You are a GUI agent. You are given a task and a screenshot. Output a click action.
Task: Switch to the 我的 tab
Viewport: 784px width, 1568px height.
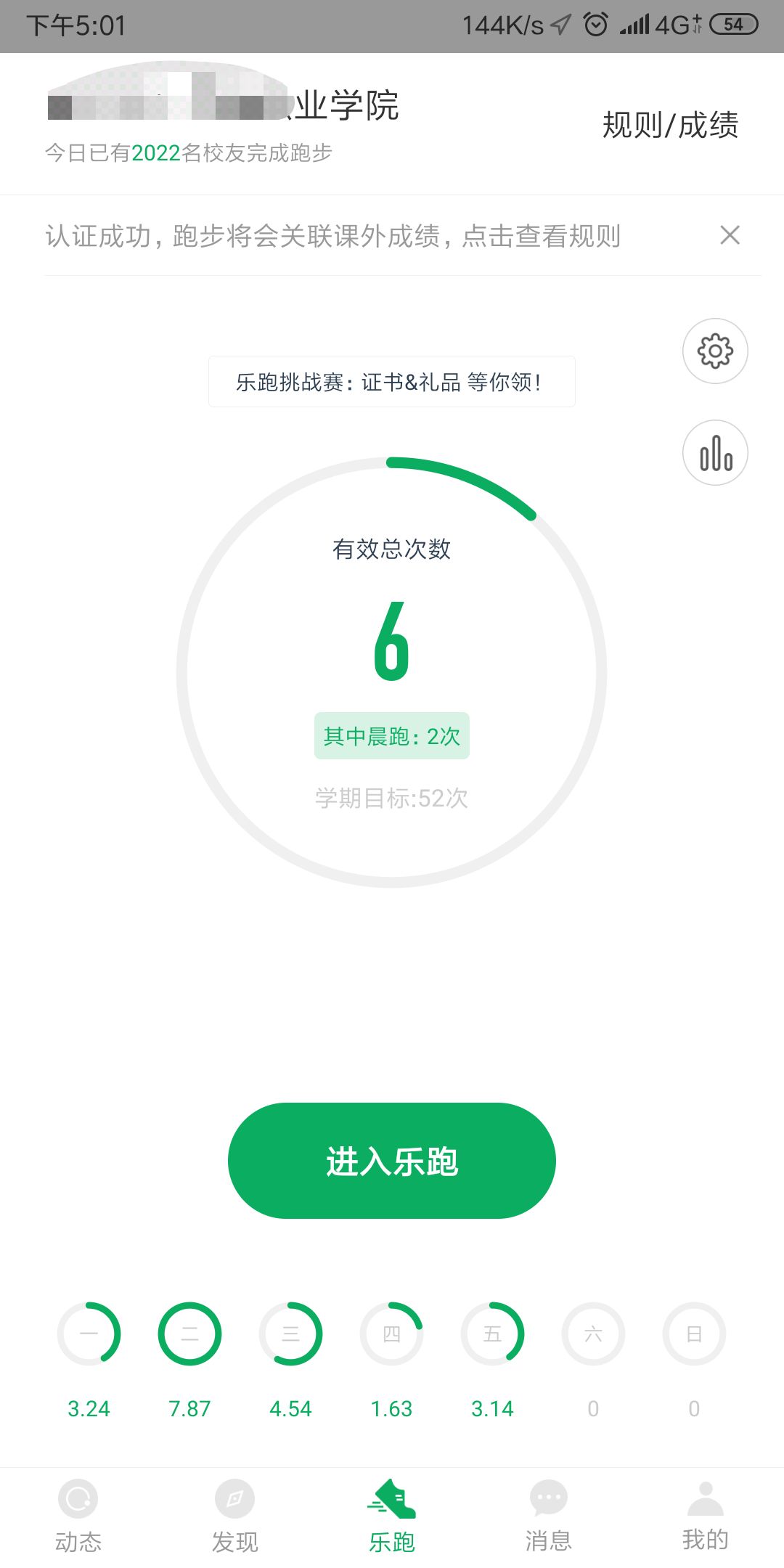[706, 1516]
